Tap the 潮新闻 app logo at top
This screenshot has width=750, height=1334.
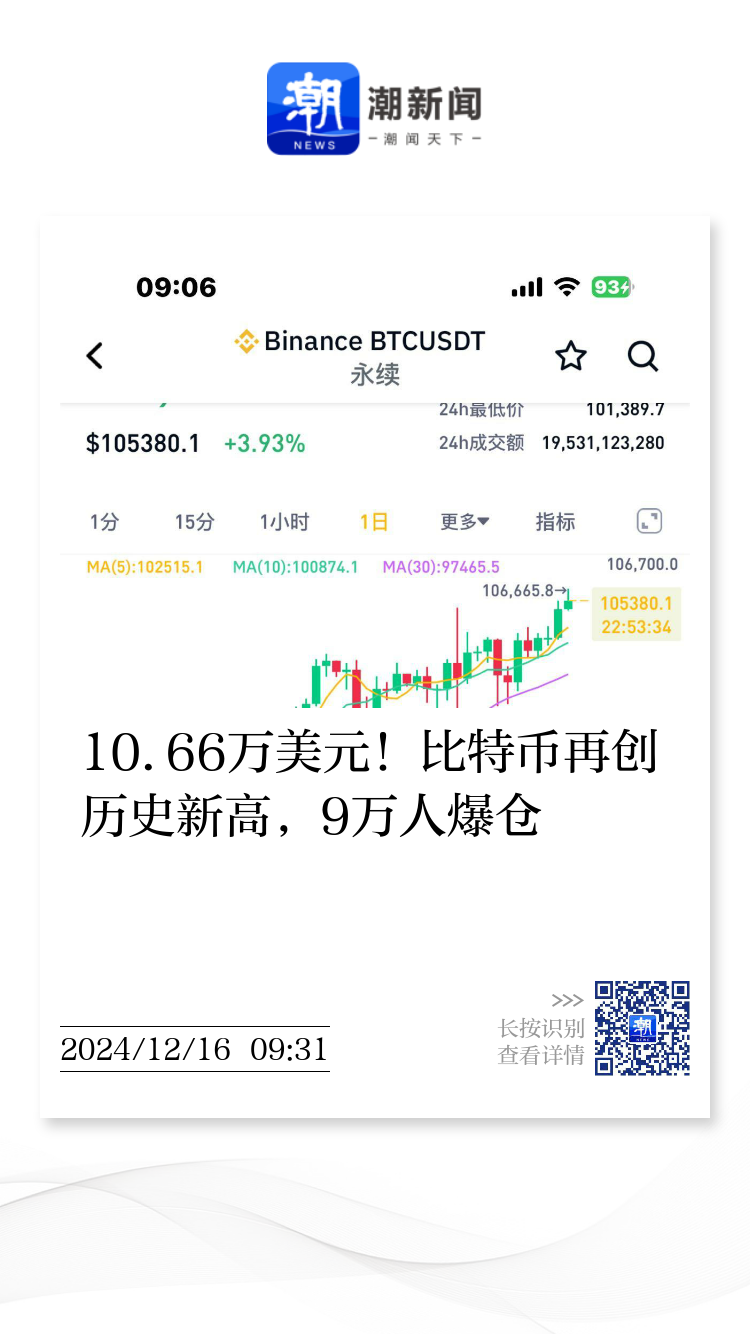311,108
